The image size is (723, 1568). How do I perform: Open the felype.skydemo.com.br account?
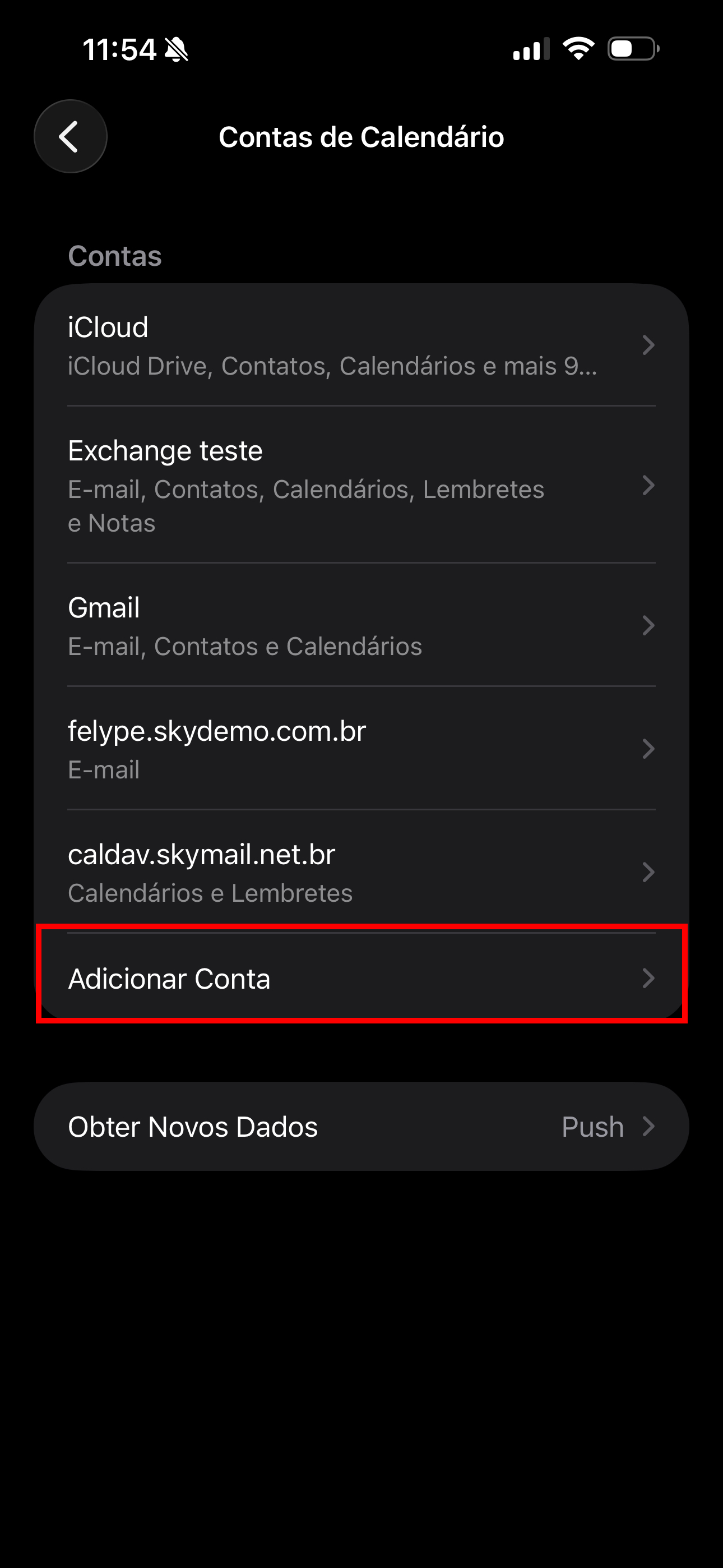point(360,749)
